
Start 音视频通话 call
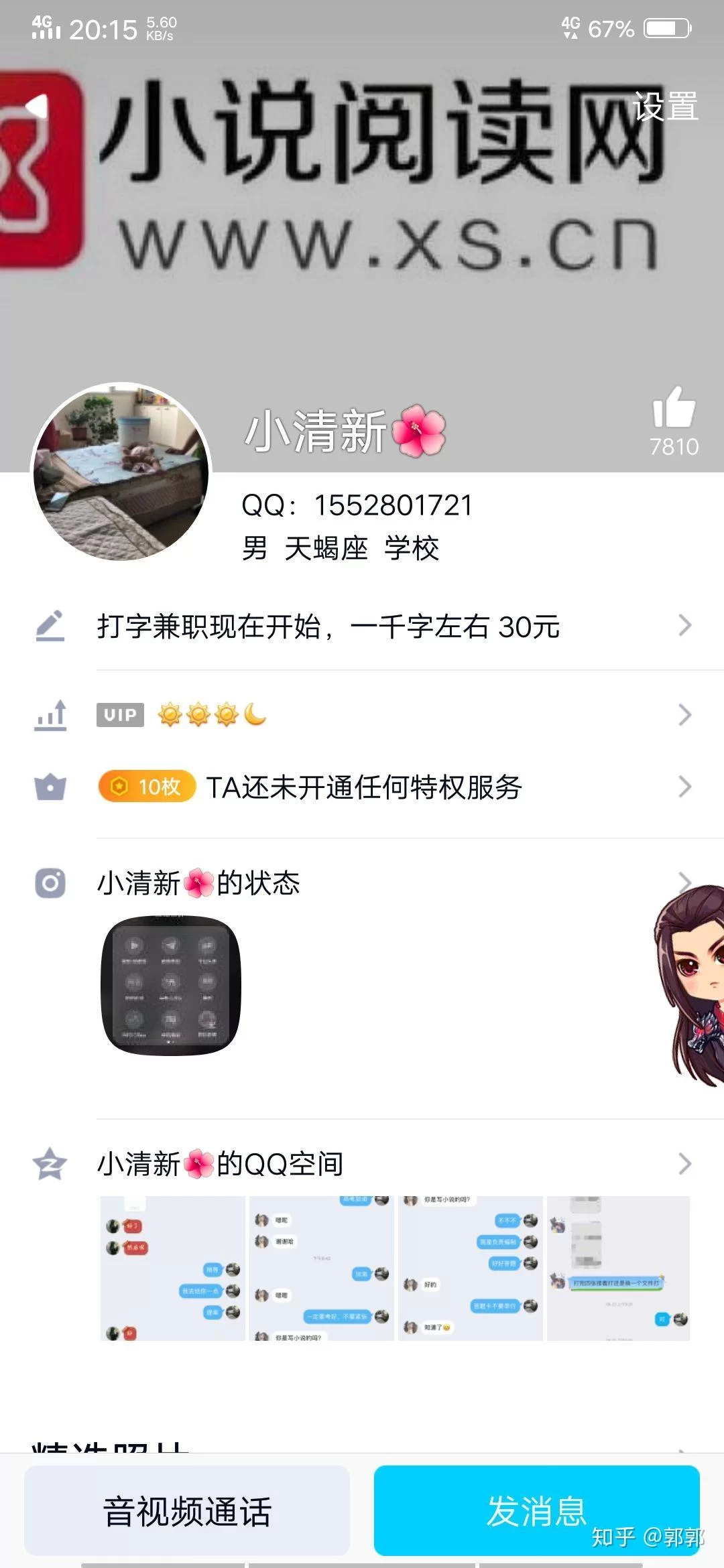coord(187,1511)
